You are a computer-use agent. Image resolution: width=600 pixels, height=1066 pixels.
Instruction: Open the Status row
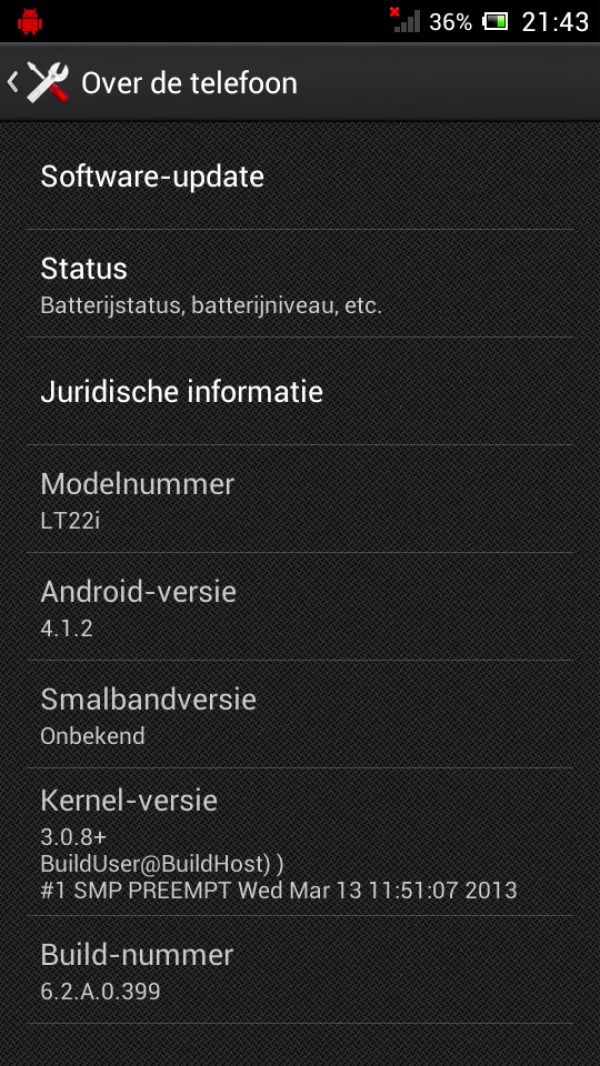pyautogui.click(x=300, y=283)
